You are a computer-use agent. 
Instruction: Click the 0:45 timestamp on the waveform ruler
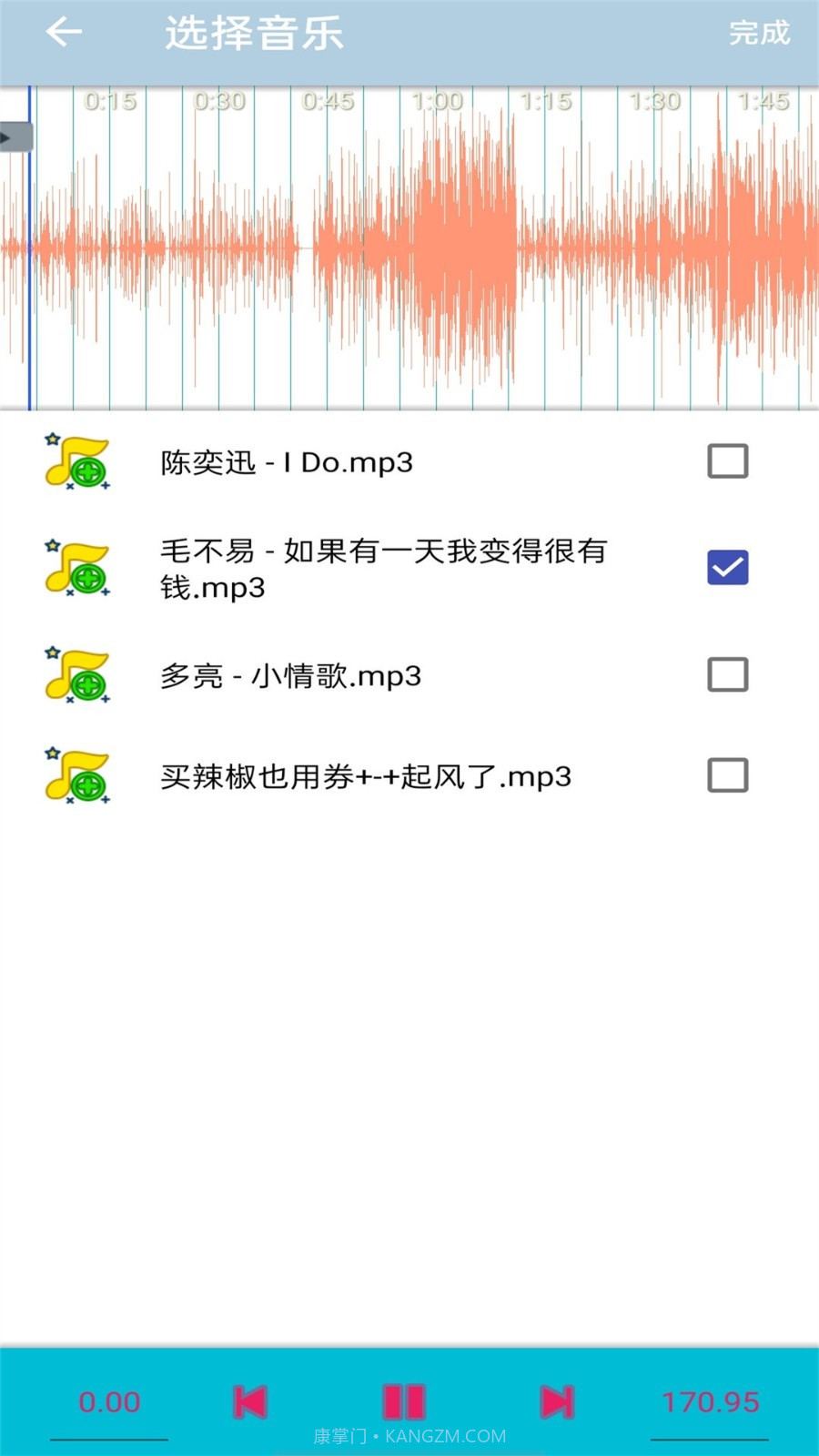coord(328,101)
